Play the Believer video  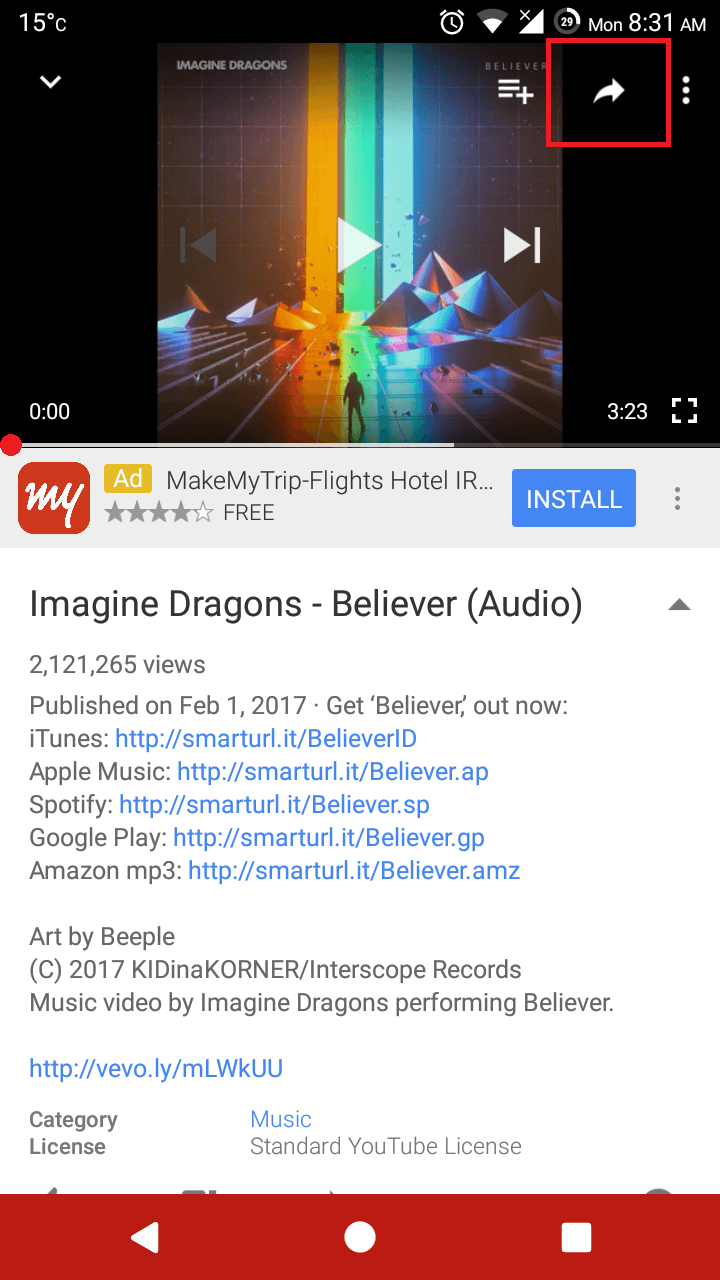tap(358, 245)
